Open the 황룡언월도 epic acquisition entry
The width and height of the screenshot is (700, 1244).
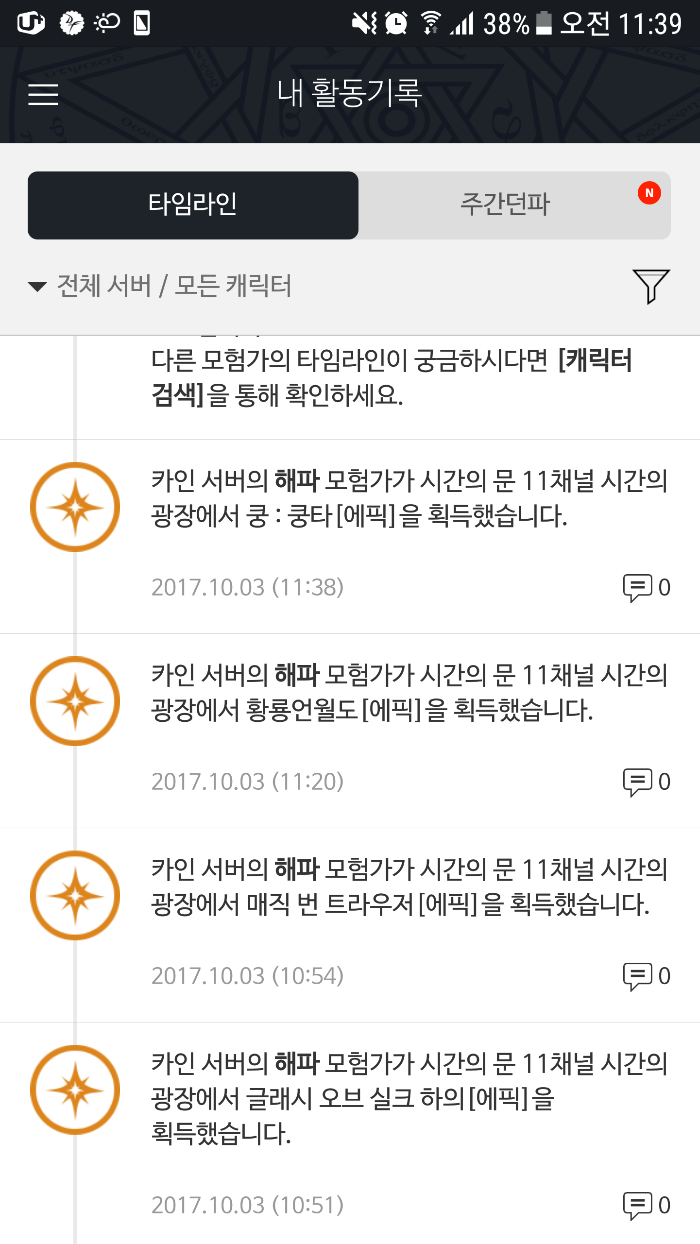tap(408, 693)
